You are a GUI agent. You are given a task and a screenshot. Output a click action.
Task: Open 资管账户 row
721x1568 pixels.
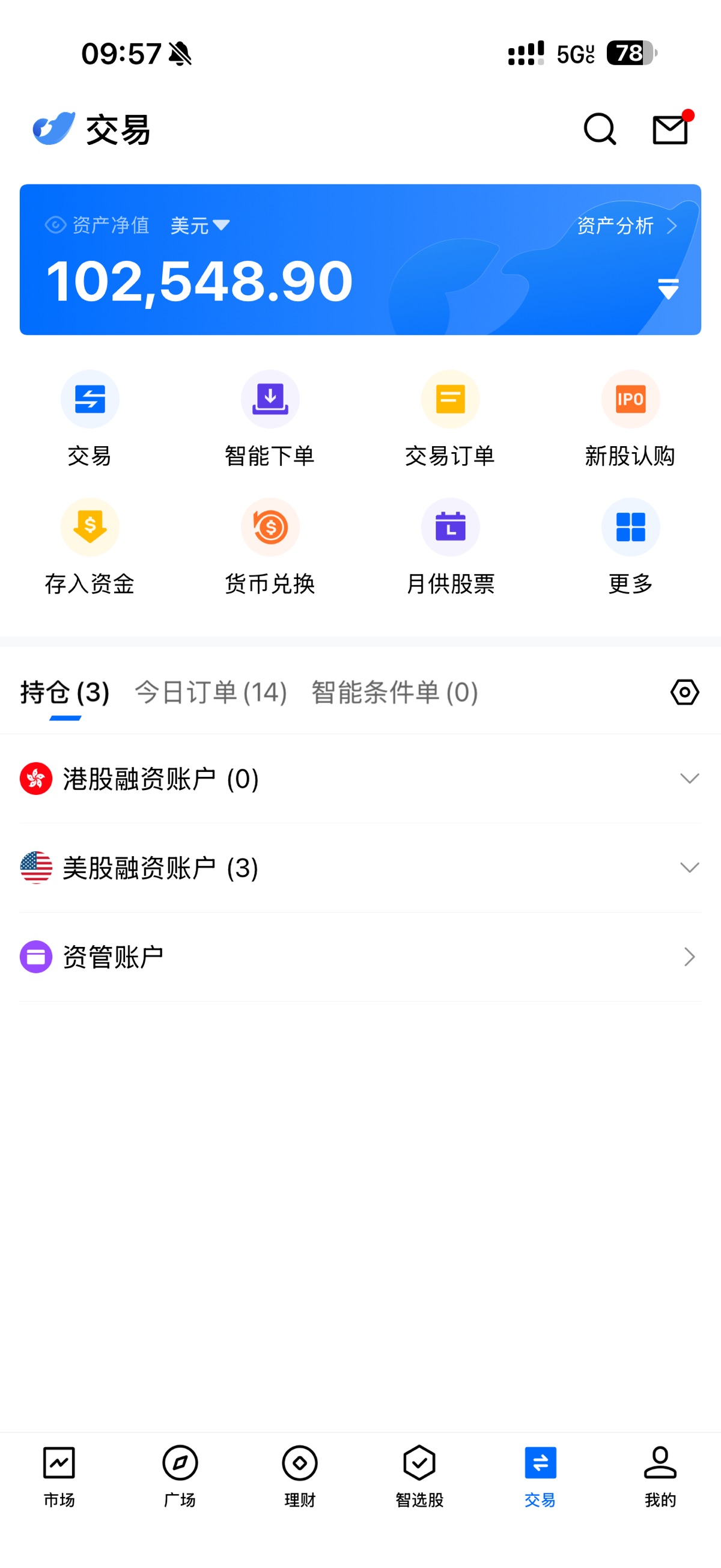pos(360,957)
